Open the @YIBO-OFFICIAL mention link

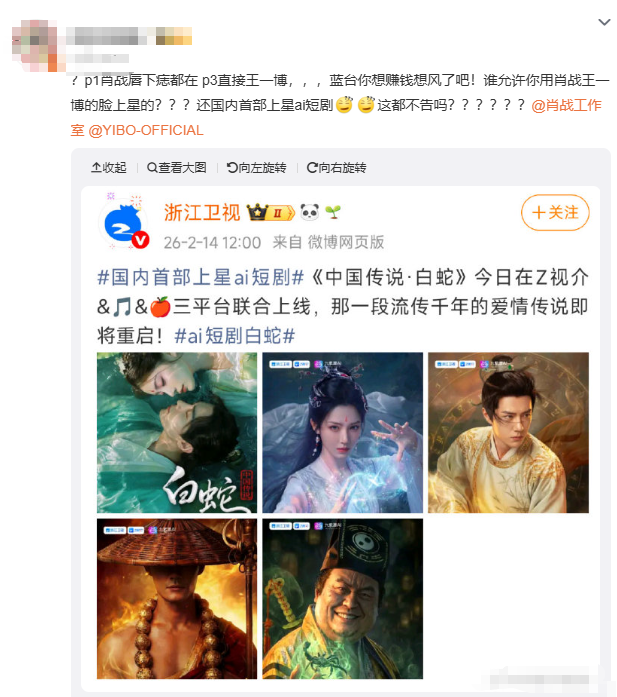click(139, 130)
